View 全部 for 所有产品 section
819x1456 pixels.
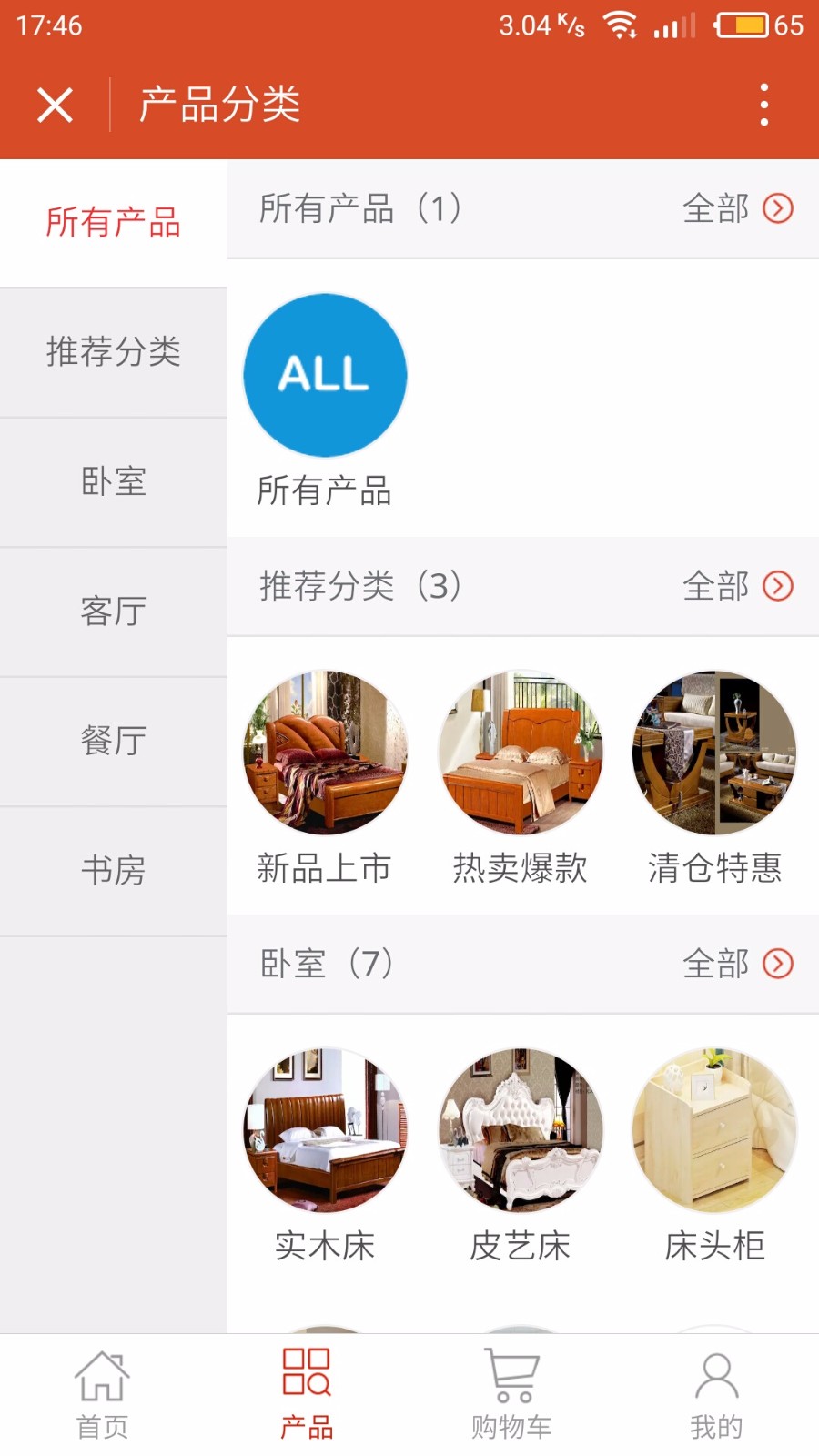click(x=738, y=208)
